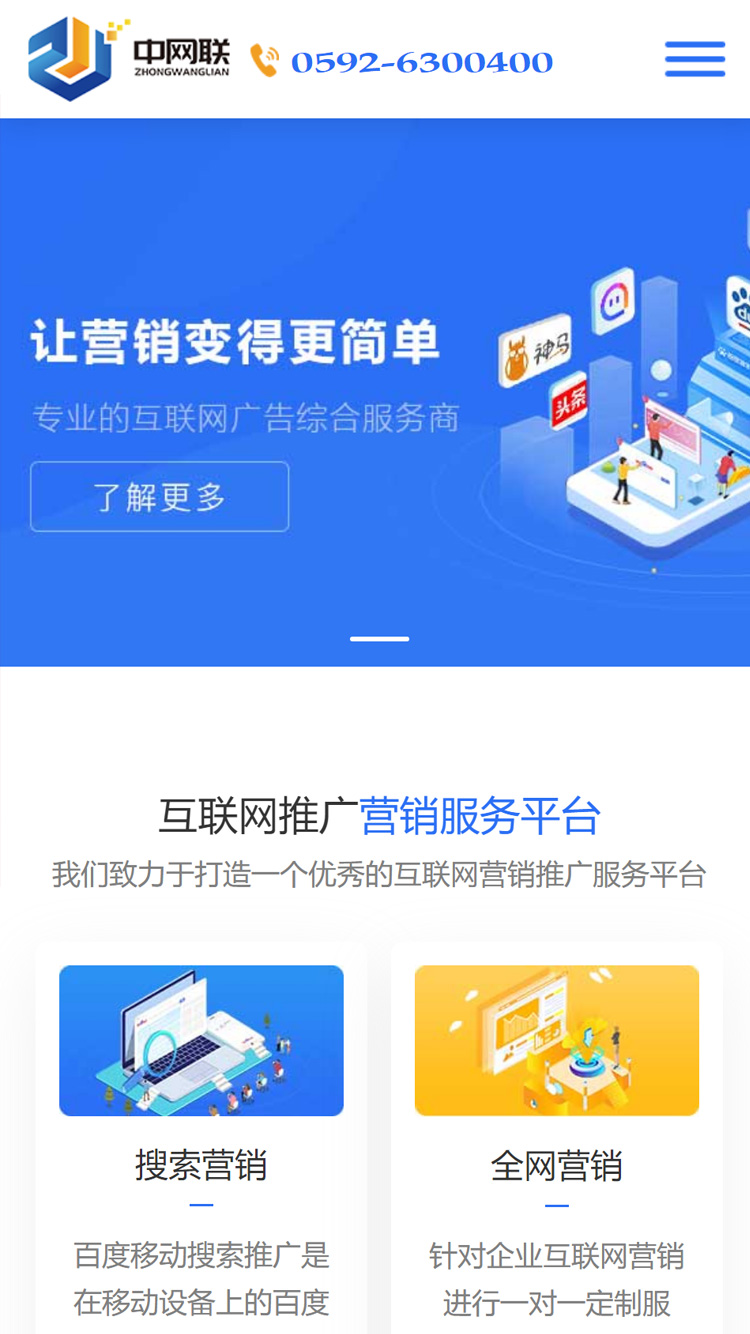Open the hamburger menu
The width and height of the screenshot is (750, 1334).
695,60
